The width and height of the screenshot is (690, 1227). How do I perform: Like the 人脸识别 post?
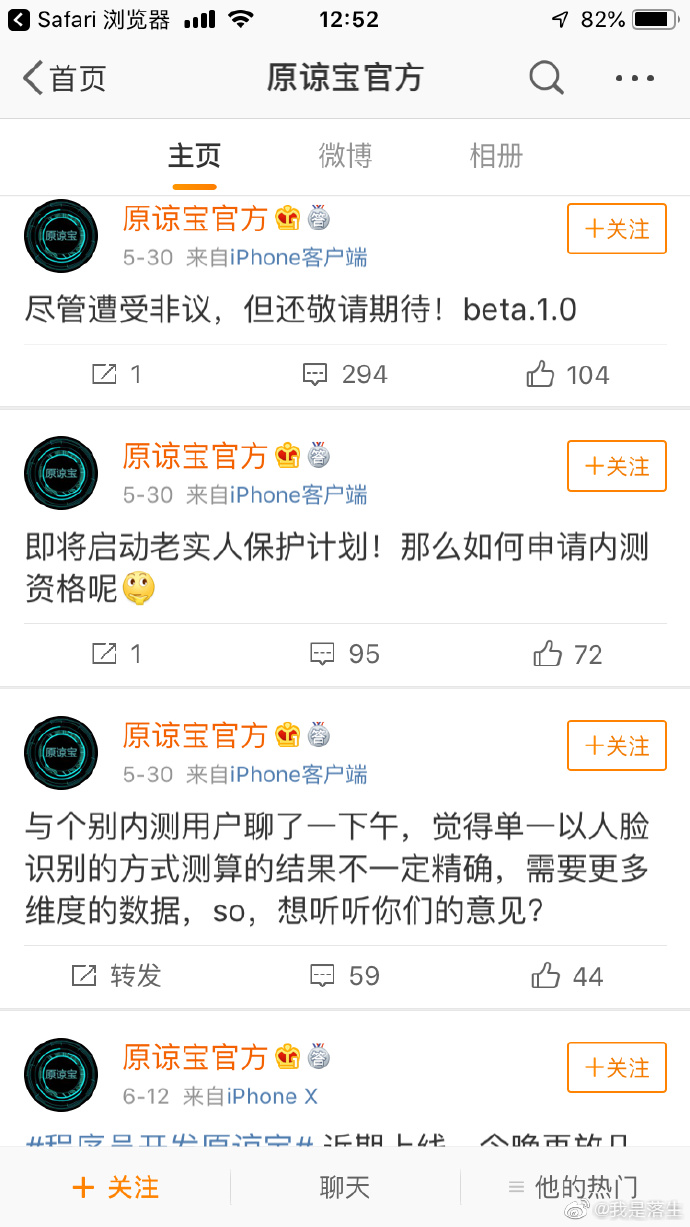pos(567,975)
